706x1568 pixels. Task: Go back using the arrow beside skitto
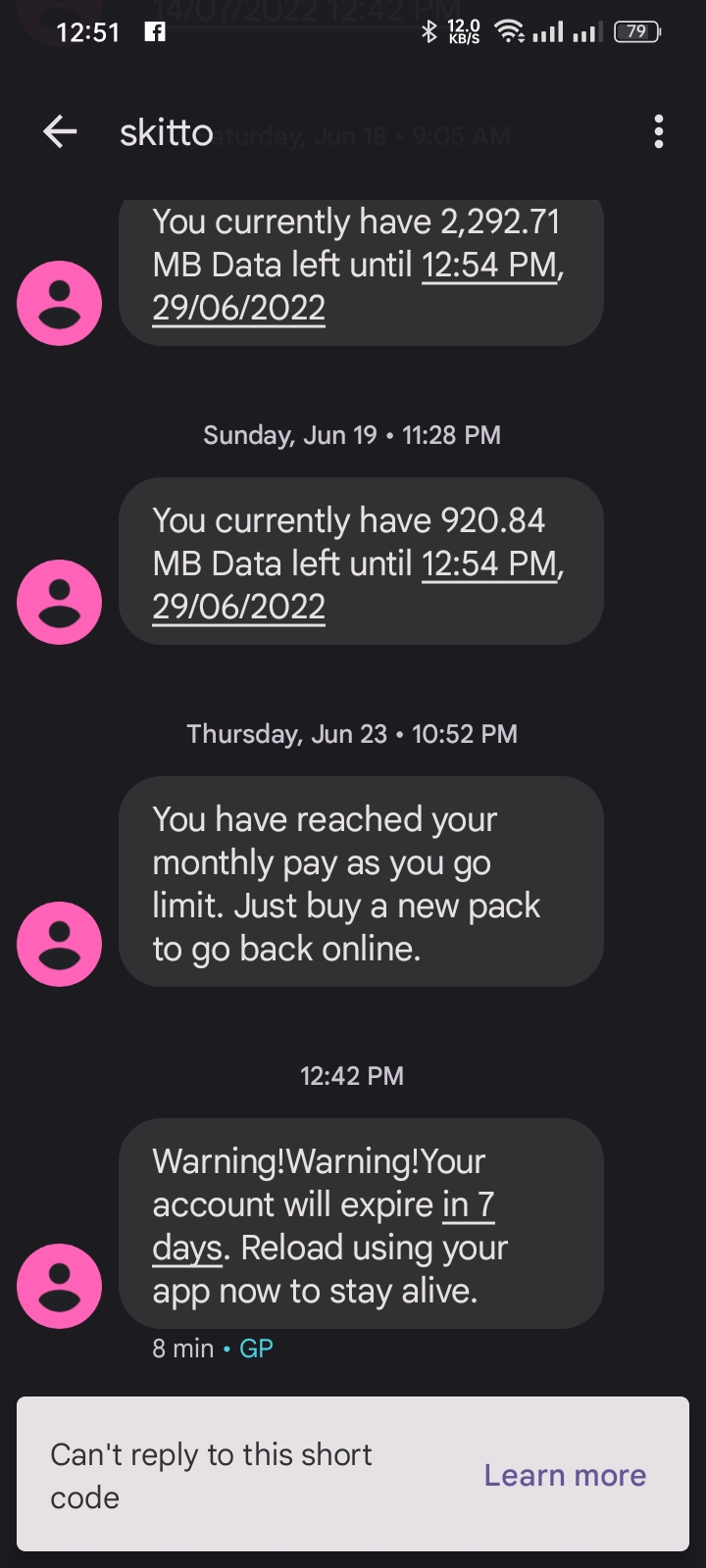tap(60, 131)
